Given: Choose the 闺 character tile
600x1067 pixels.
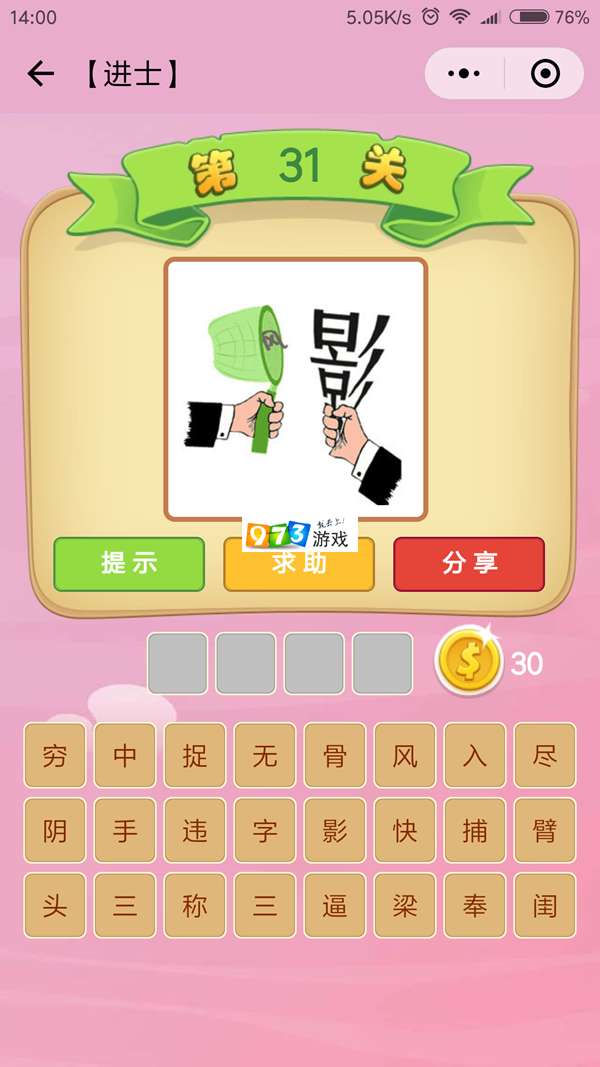Looking at the screenshot, I should (x=545, y=905).
